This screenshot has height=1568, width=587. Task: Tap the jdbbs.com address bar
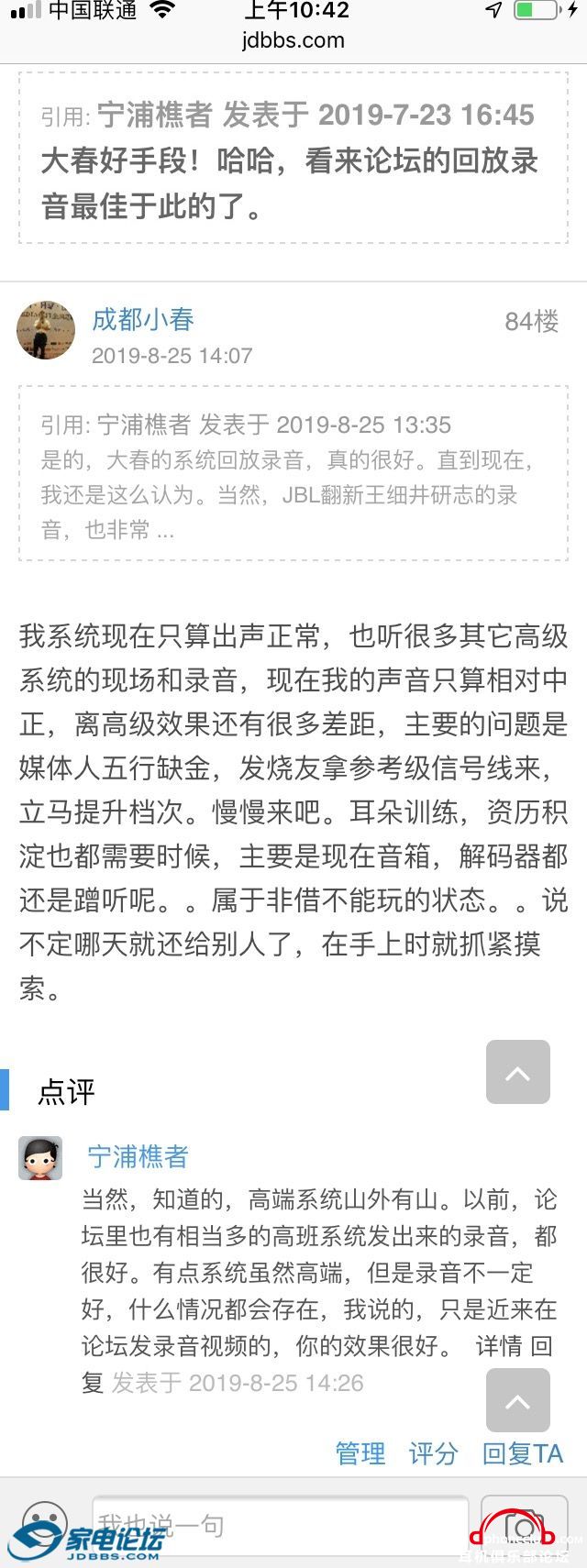(x=293, y=40)
